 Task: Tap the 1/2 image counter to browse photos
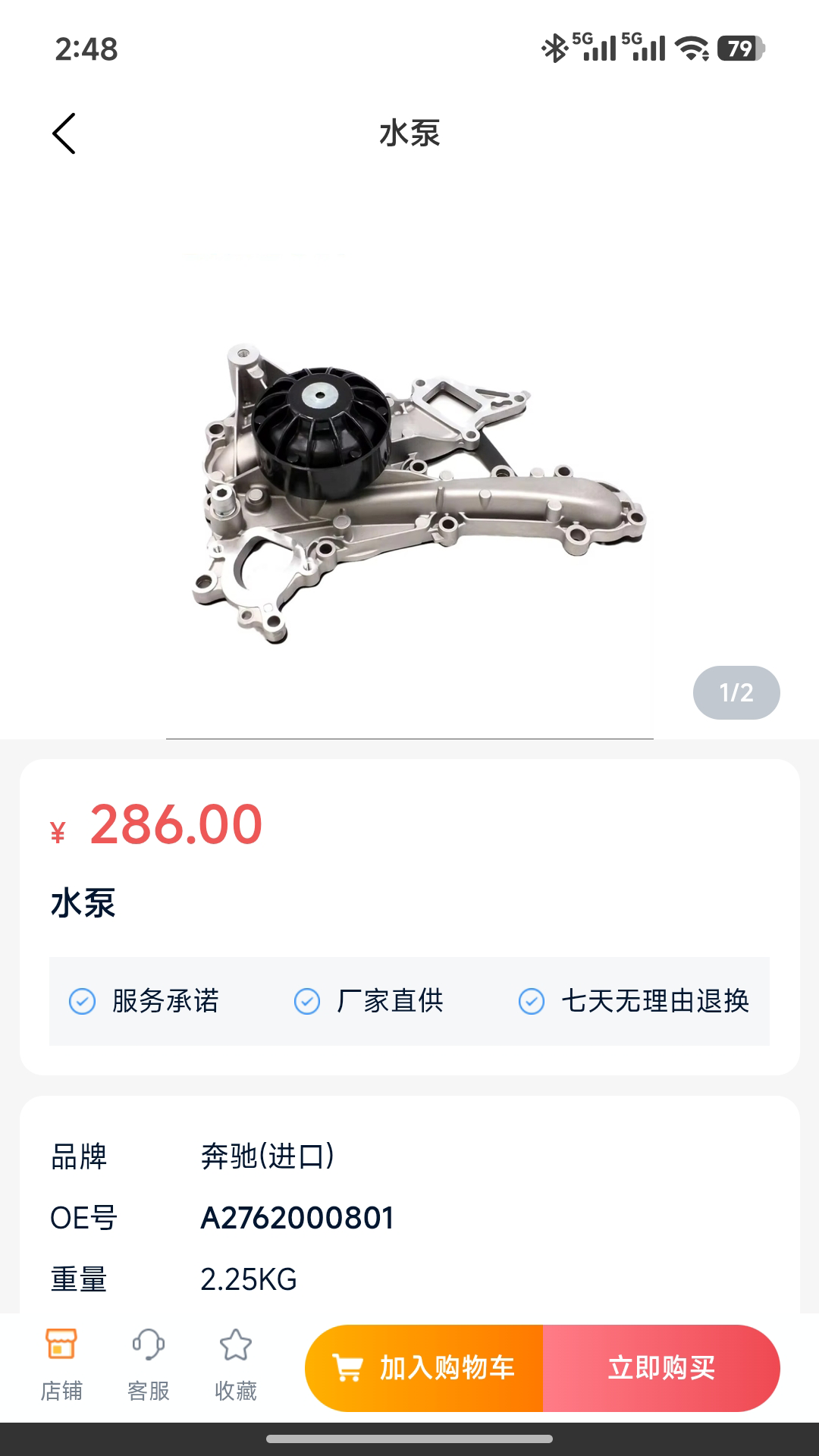tap(736, 691)
